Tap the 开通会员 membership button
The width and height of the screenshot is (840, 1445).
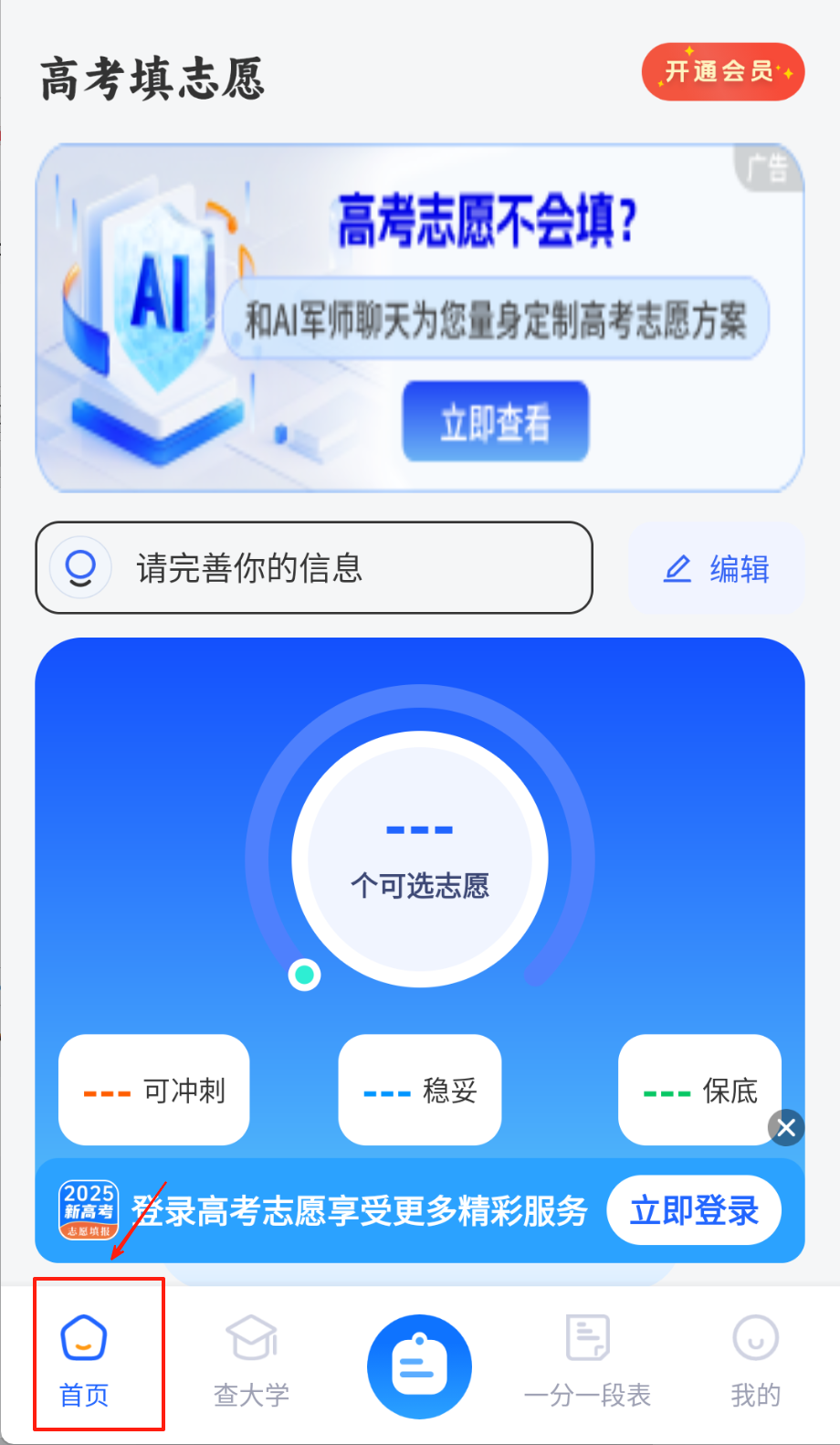pos(722,71)
